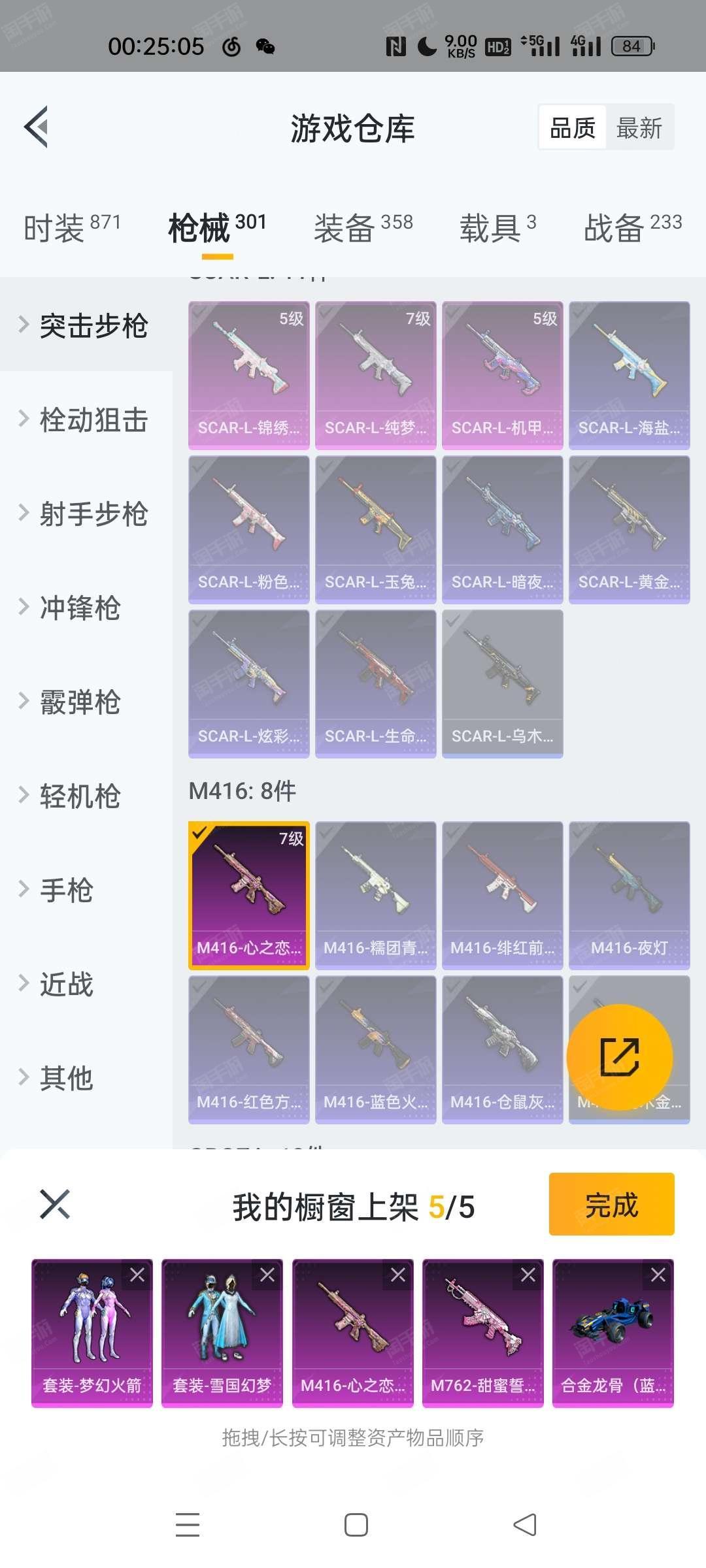Screen dimensions: 706x1568
Task: Remove 合金龙骨 vehicle from the showcase
Action: coord(658,1275)
